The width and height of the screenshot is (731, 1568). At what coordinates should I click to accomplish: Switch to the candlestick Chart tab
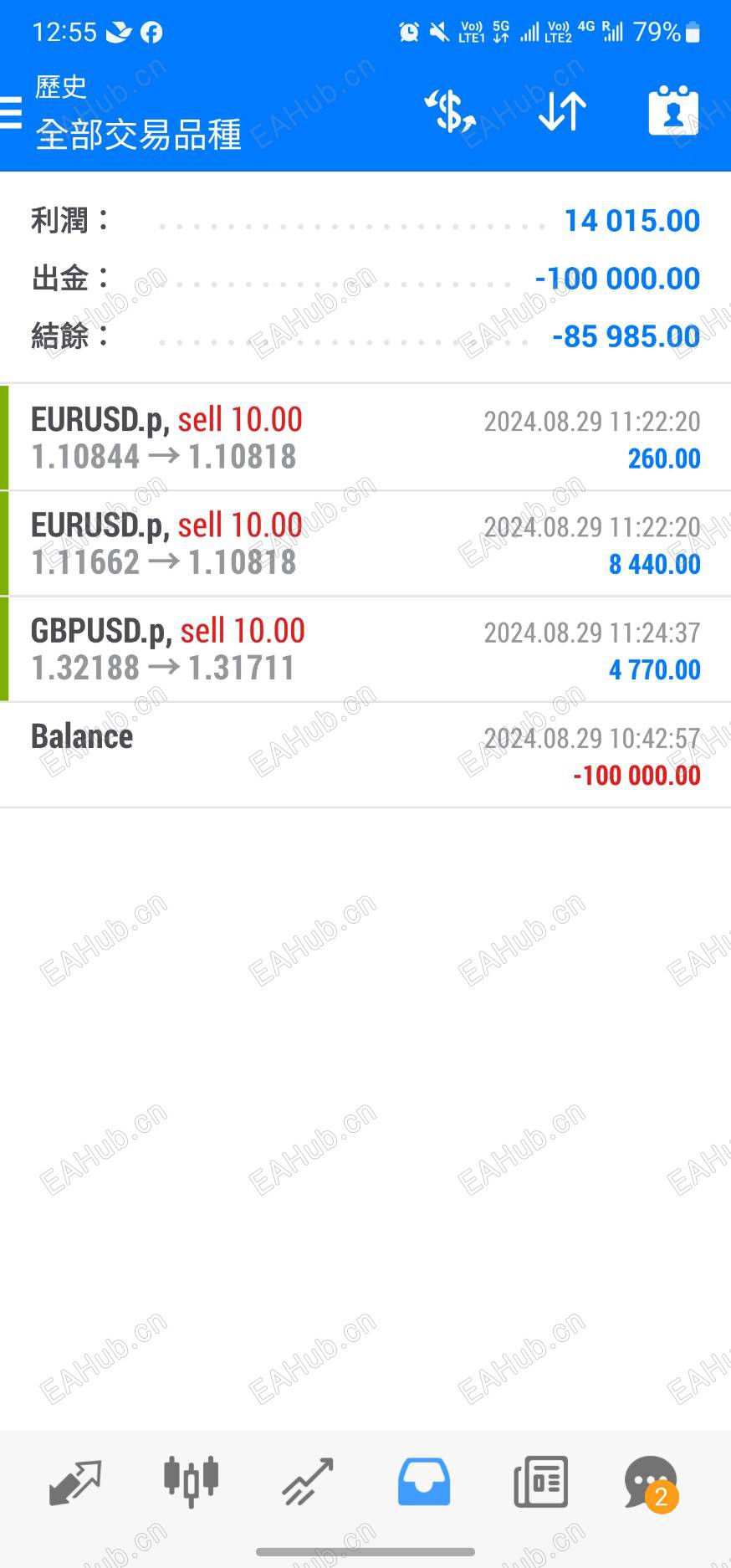tap(191, 1482)
